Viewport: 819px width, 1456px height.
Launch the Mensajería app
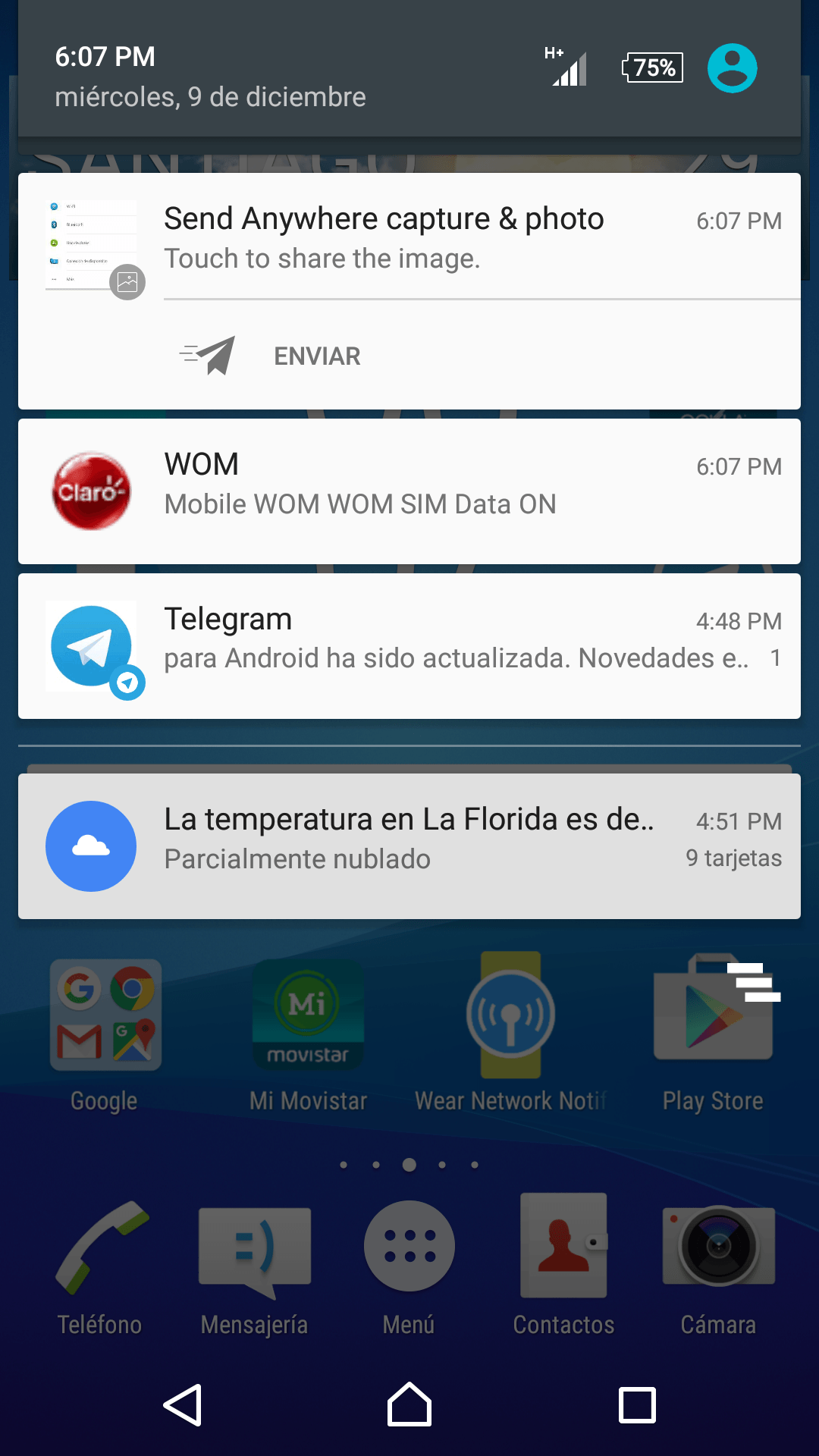[x=256, y=1247]
